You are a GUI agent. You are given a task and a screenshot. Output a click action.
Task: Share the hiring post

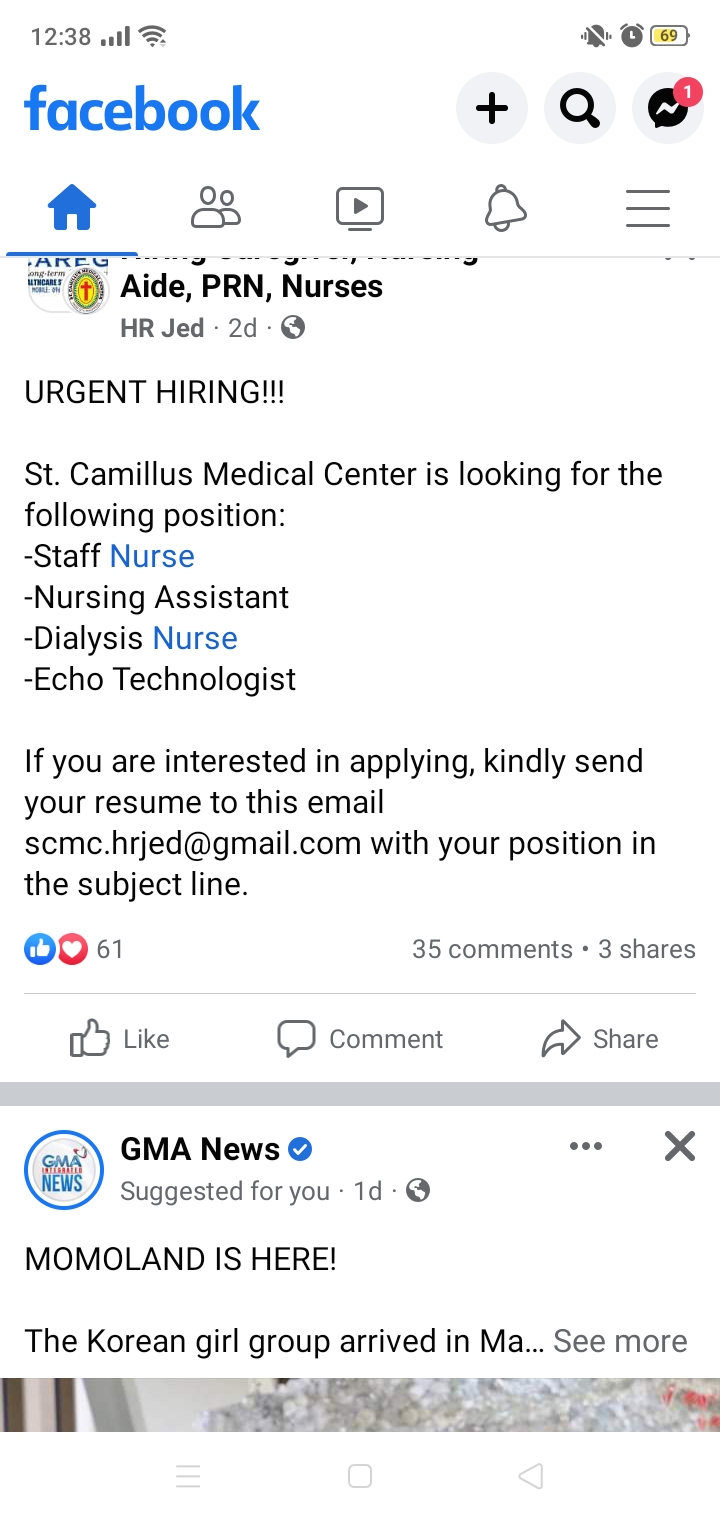click(600, 1039)
